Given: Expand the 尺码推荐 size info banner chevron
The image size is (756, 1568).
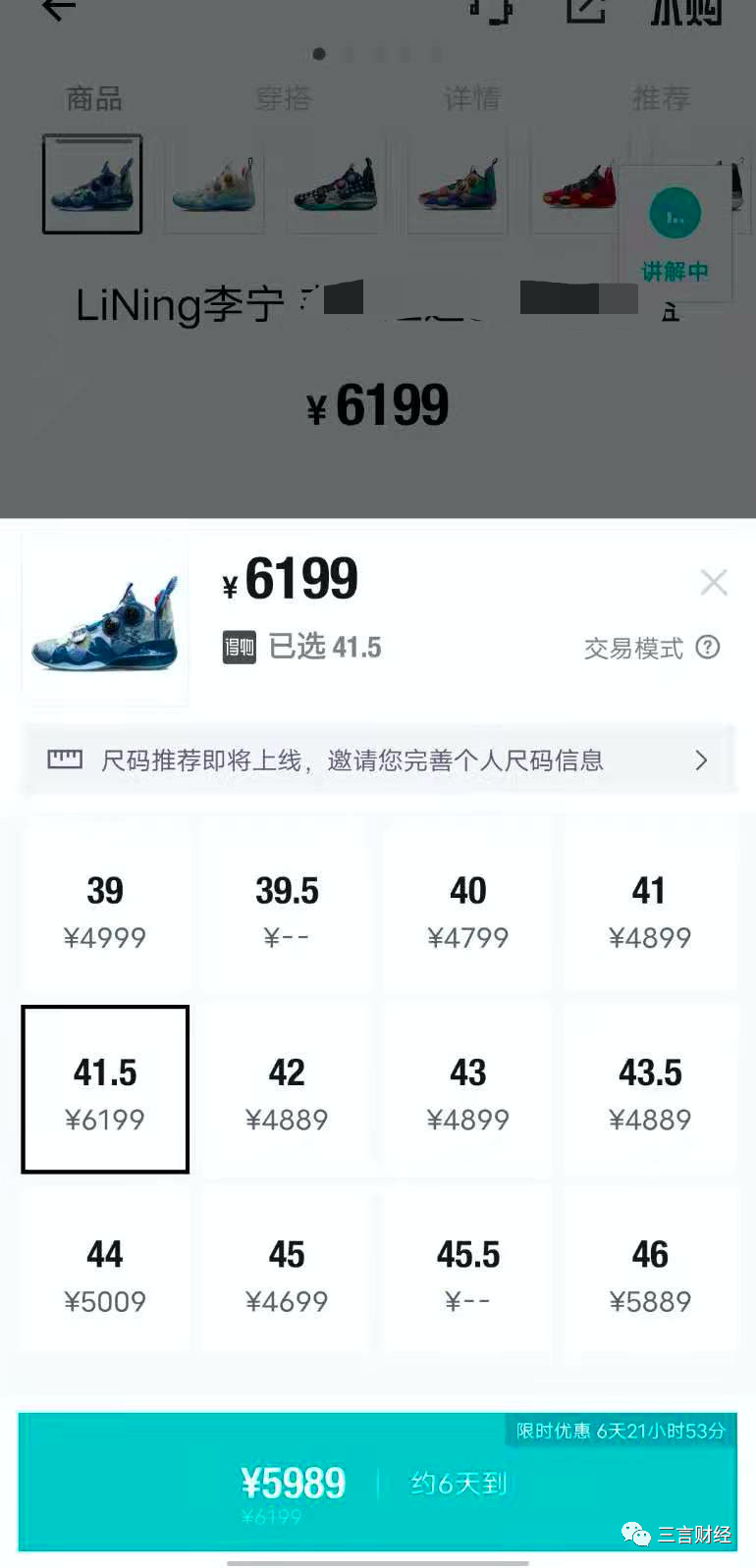Looking at the screenshot, I should click(701, 760).
